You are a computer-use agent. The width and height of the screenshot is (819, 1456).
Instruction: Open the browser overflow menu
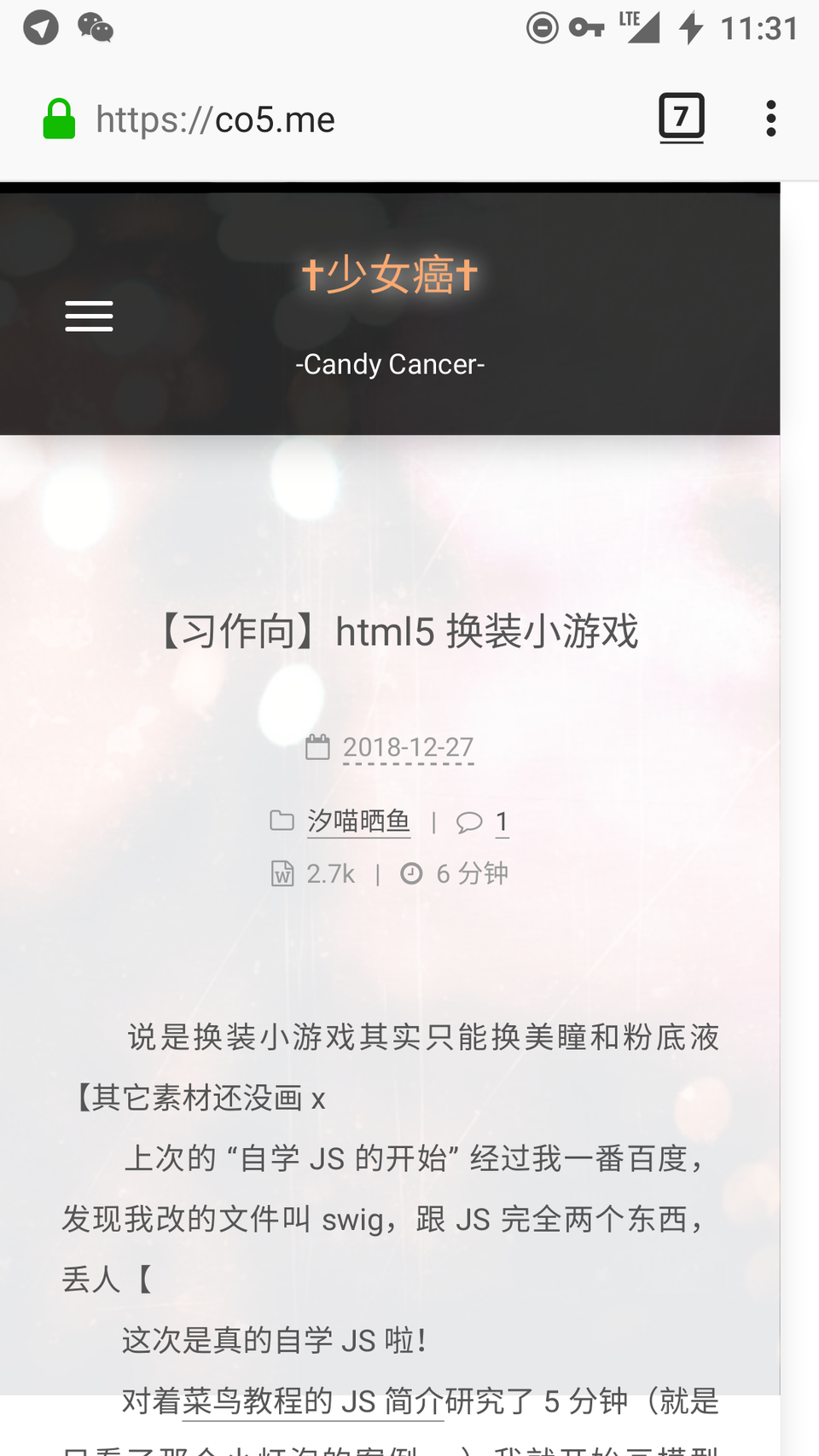(x=770, y=119)
